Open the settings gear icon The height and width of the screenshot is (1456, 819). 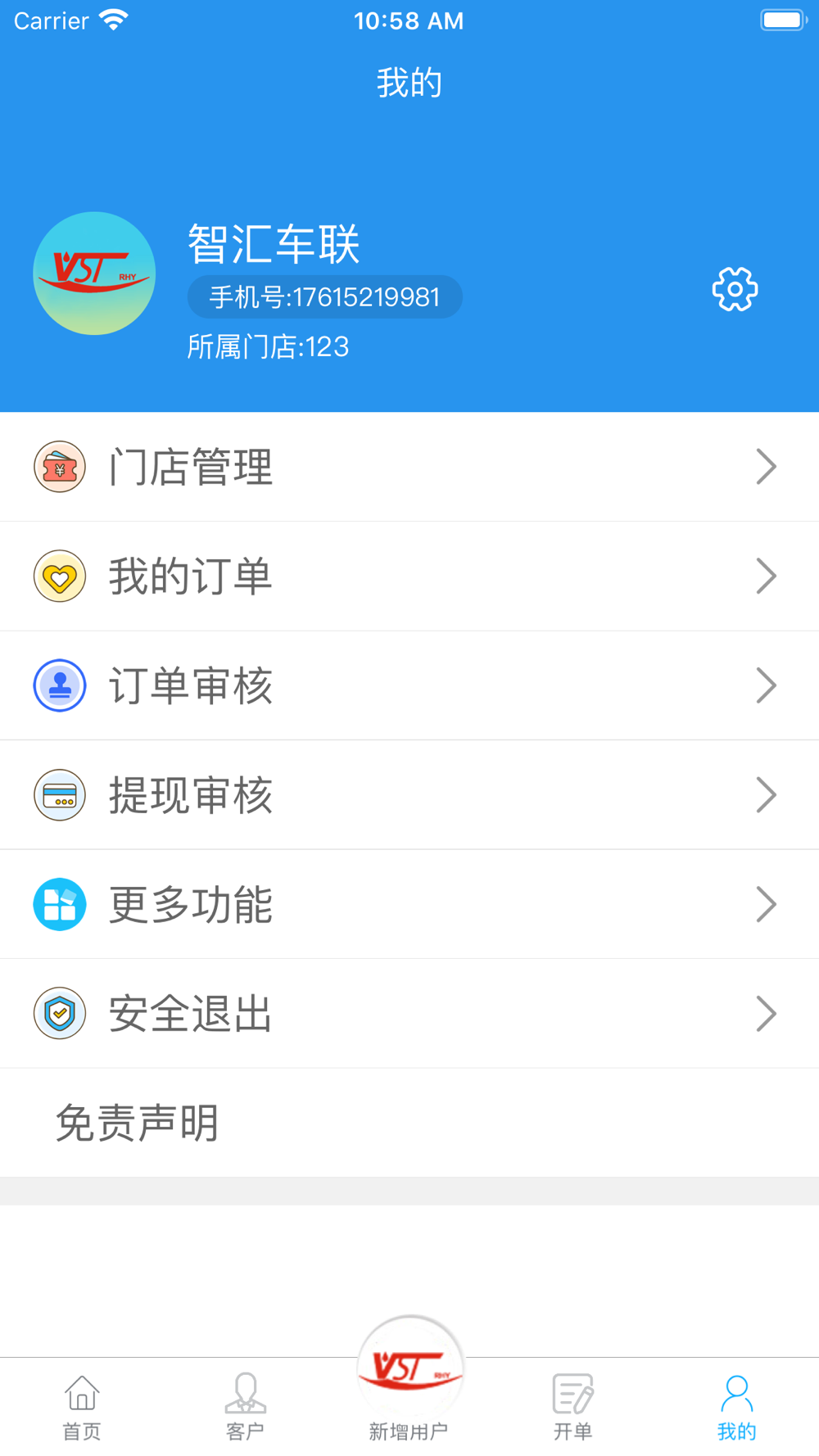735,289
